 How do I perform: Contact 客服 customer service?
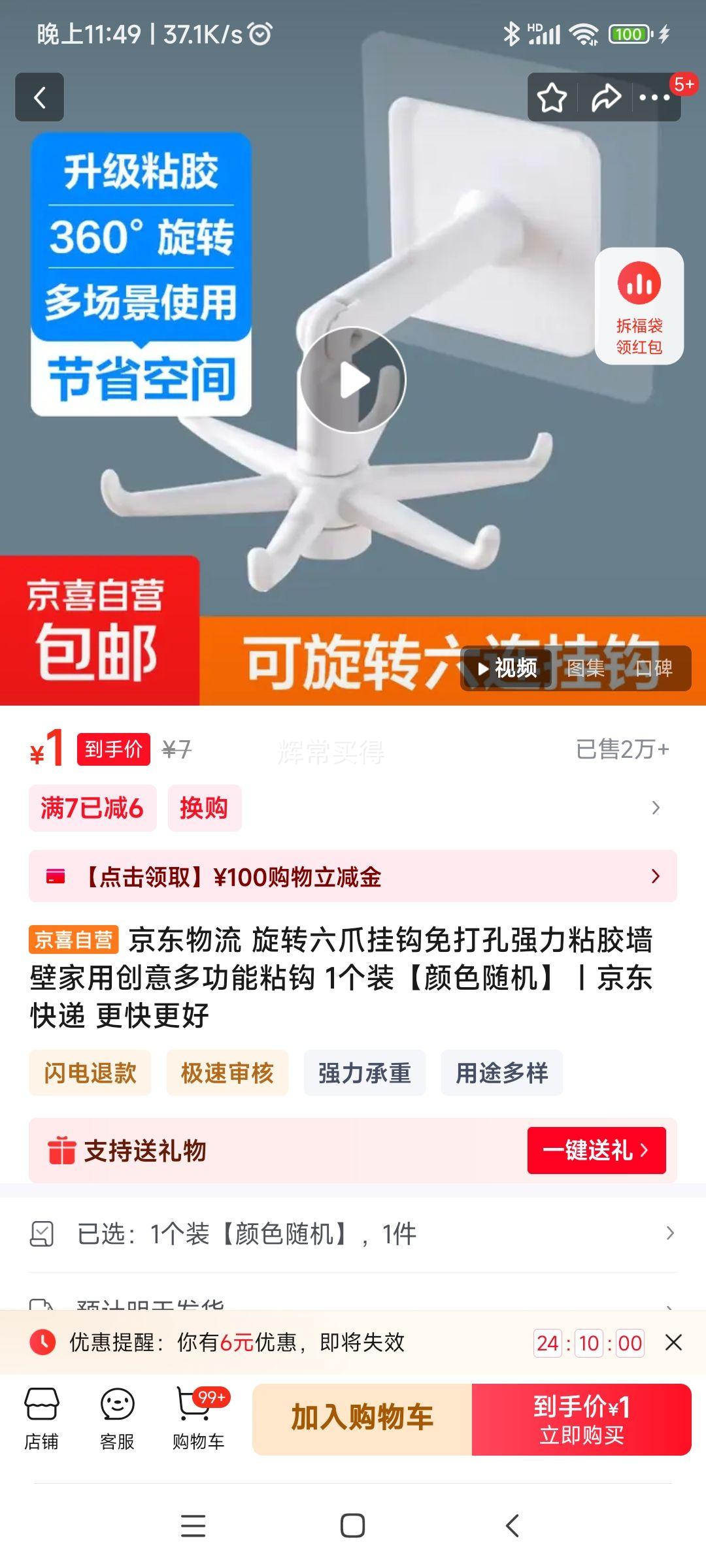117,1419
